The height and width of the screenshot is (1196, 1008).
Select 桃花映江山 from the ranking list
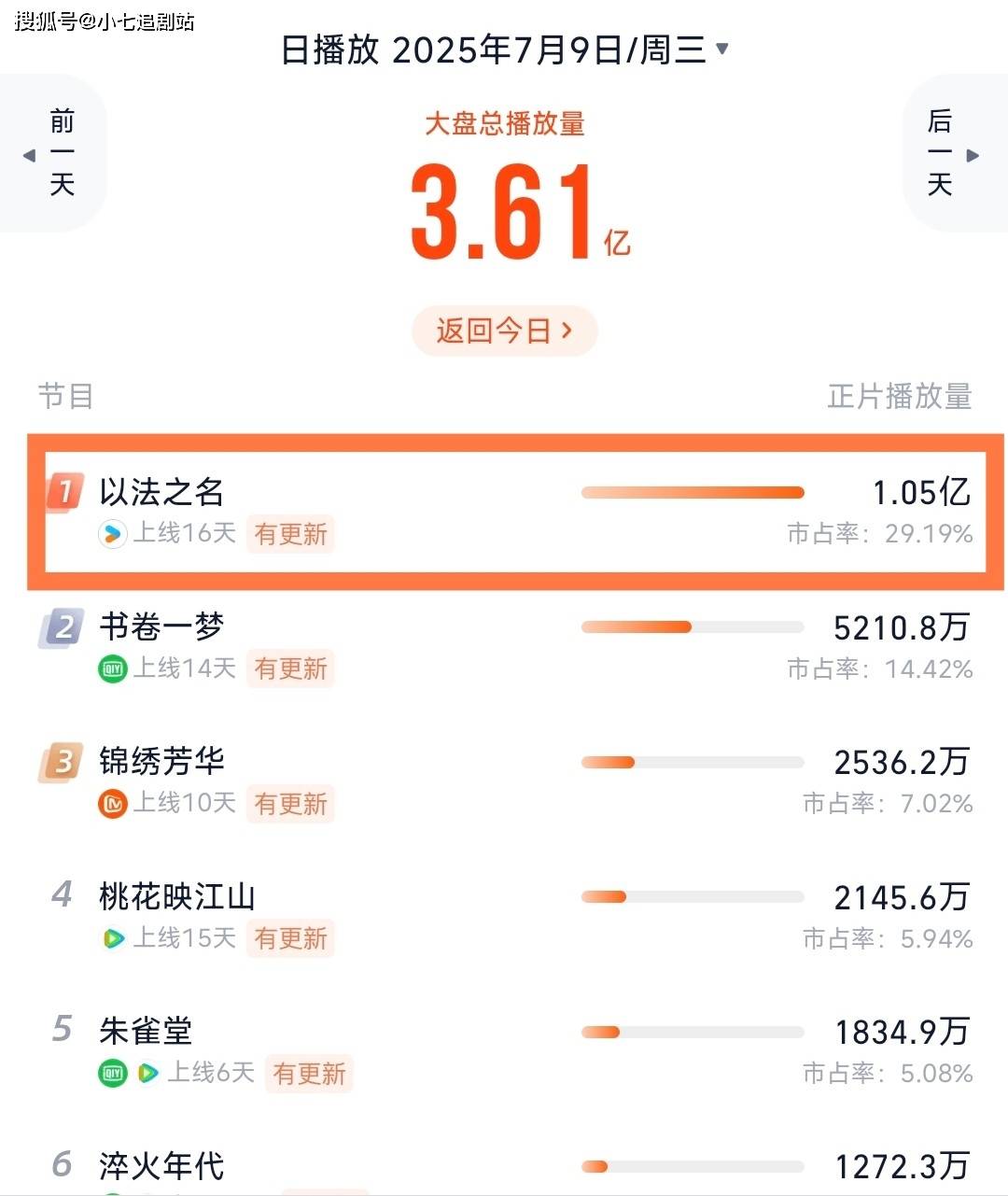click(177, 897)
